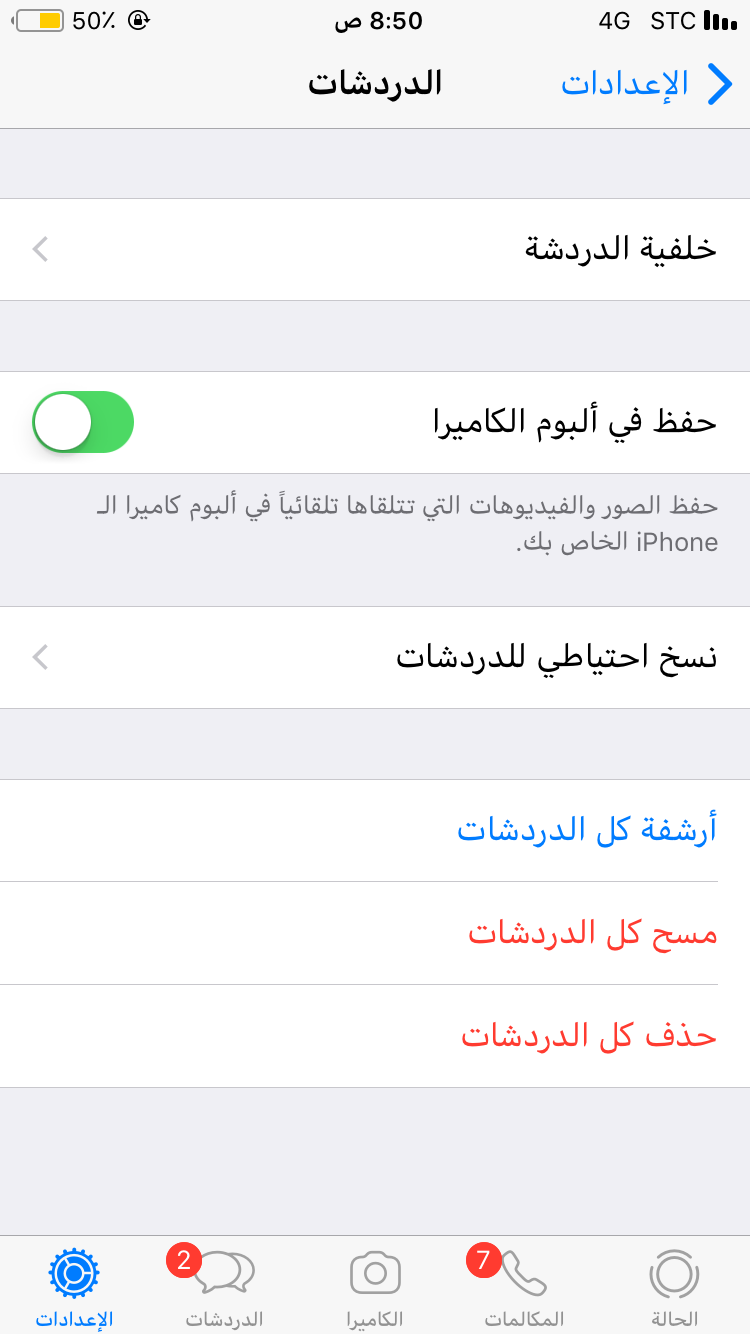The image size is (750, 1334).
Task: Open نسخ احتياطي للدردشات
Action: 375,657
